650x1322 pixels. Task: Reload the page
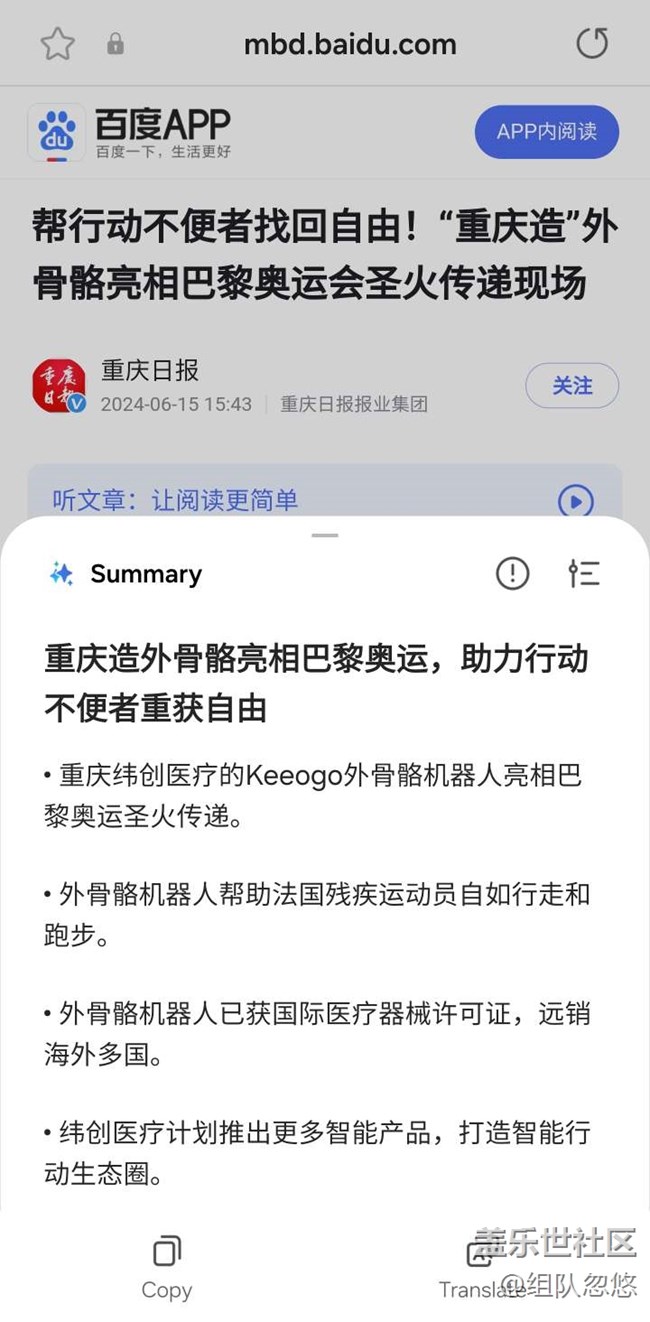pos(592,44)
